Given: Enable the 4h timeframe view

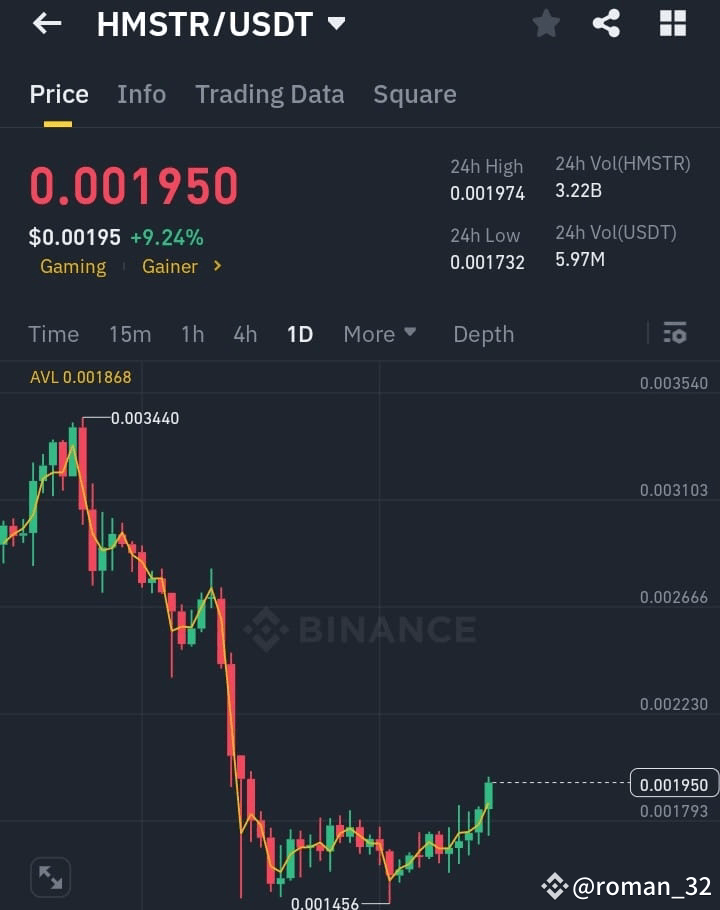Looking at the screenshot, I should pyautogui.click(x=245, y=334).
